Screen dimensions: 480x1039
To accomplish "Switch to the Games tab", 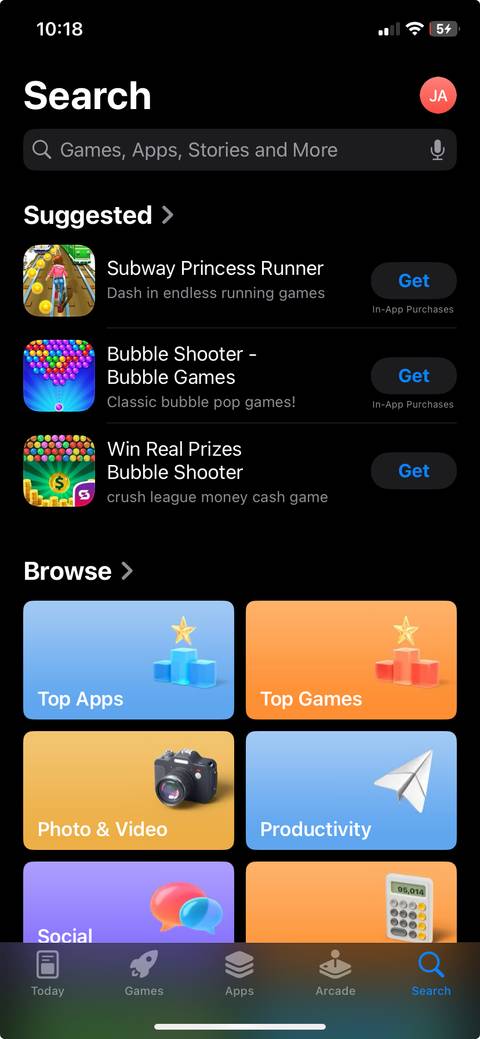I will (144, 973).
